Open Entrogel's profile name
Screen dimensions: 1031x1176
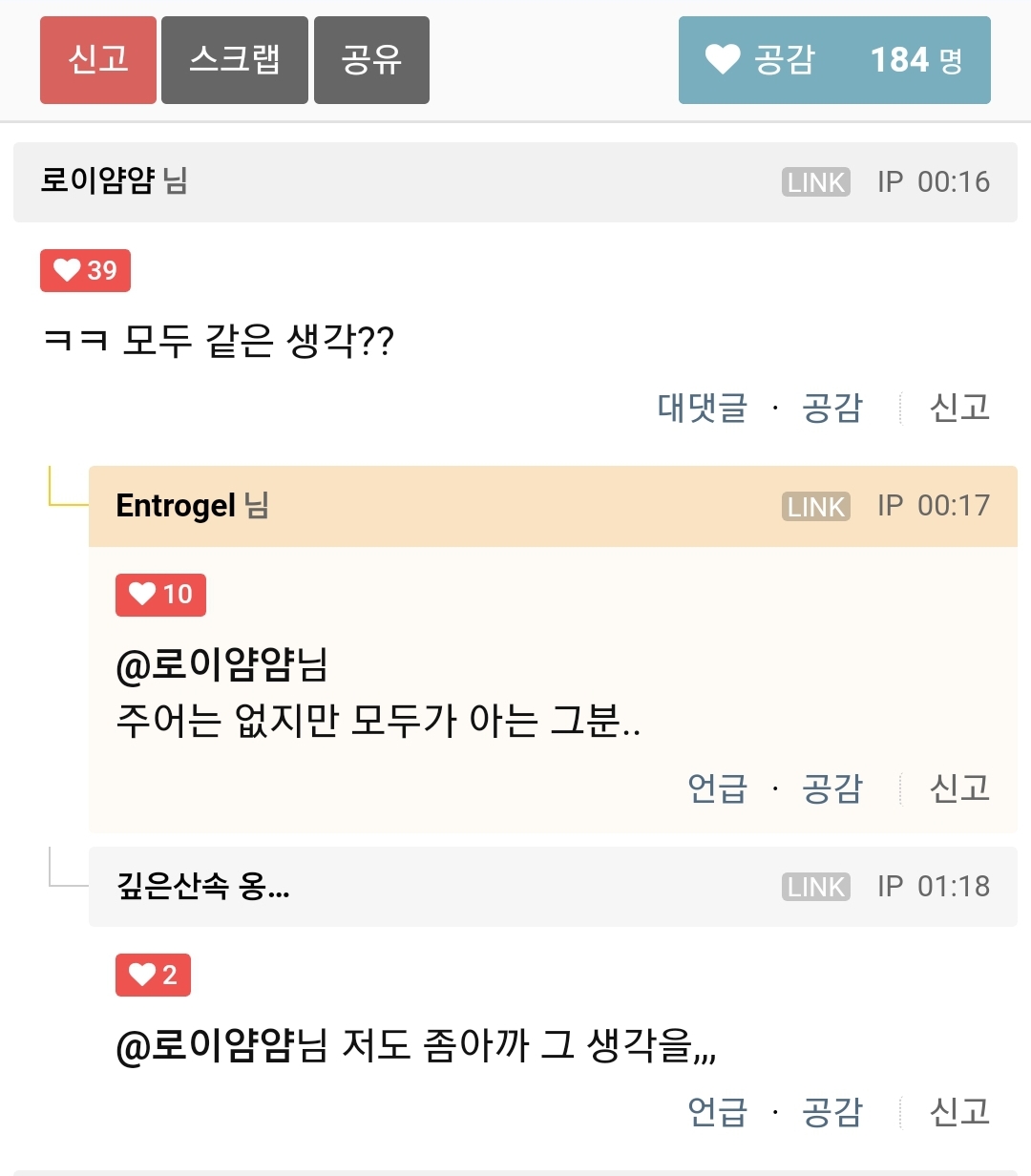point(176,505)
